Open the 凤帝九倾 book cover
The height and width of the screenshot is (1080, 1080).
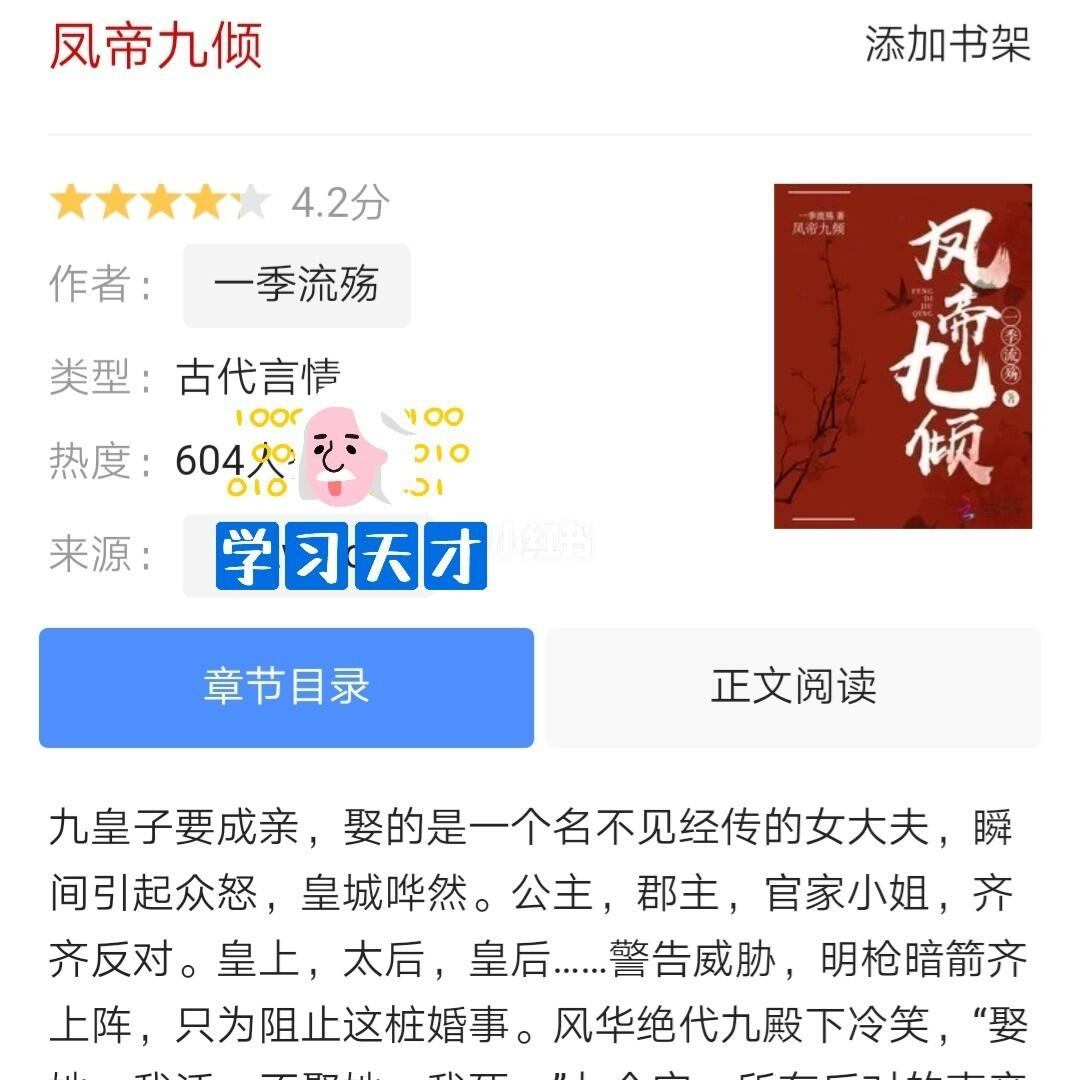tap(902, 356)
